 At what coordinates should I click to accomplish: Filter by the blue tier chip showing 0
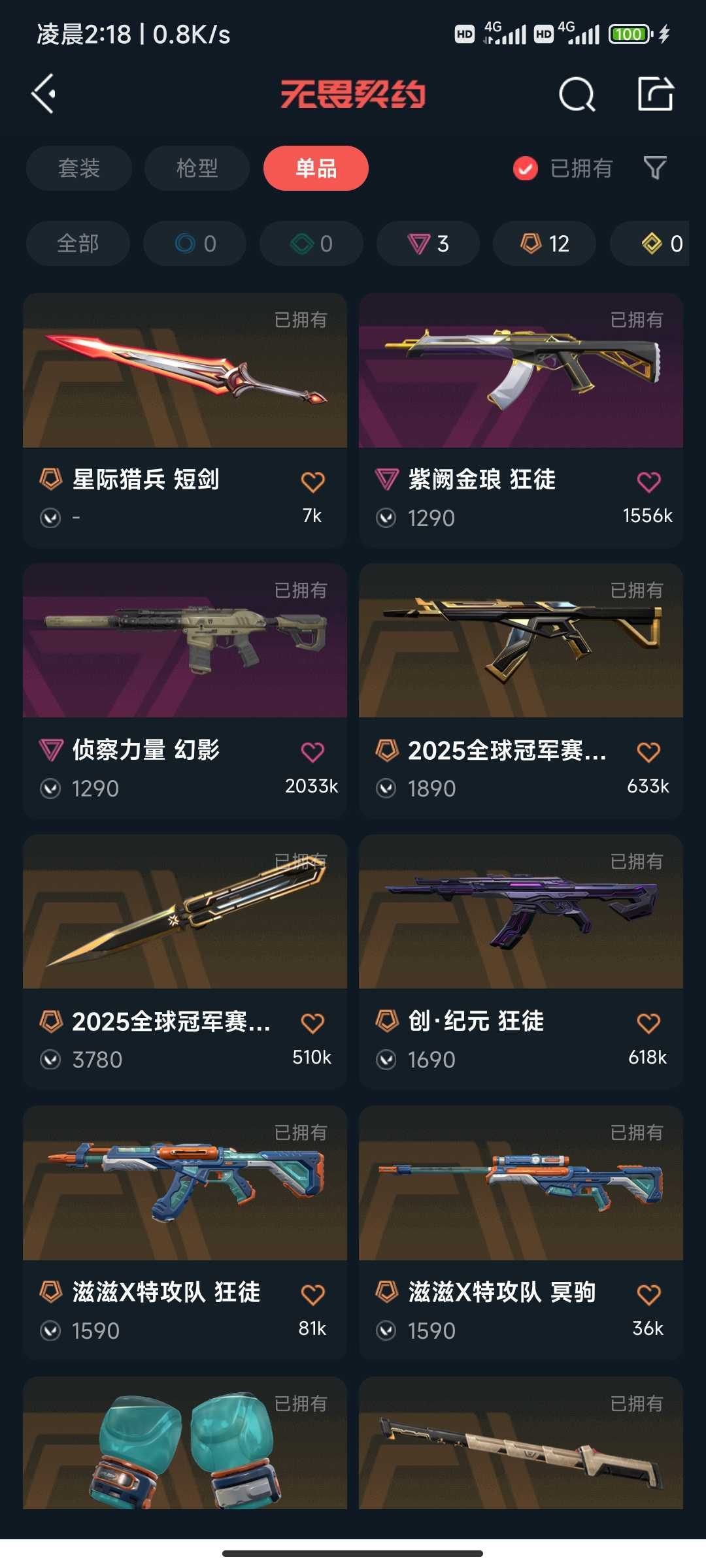pos(195,244)
